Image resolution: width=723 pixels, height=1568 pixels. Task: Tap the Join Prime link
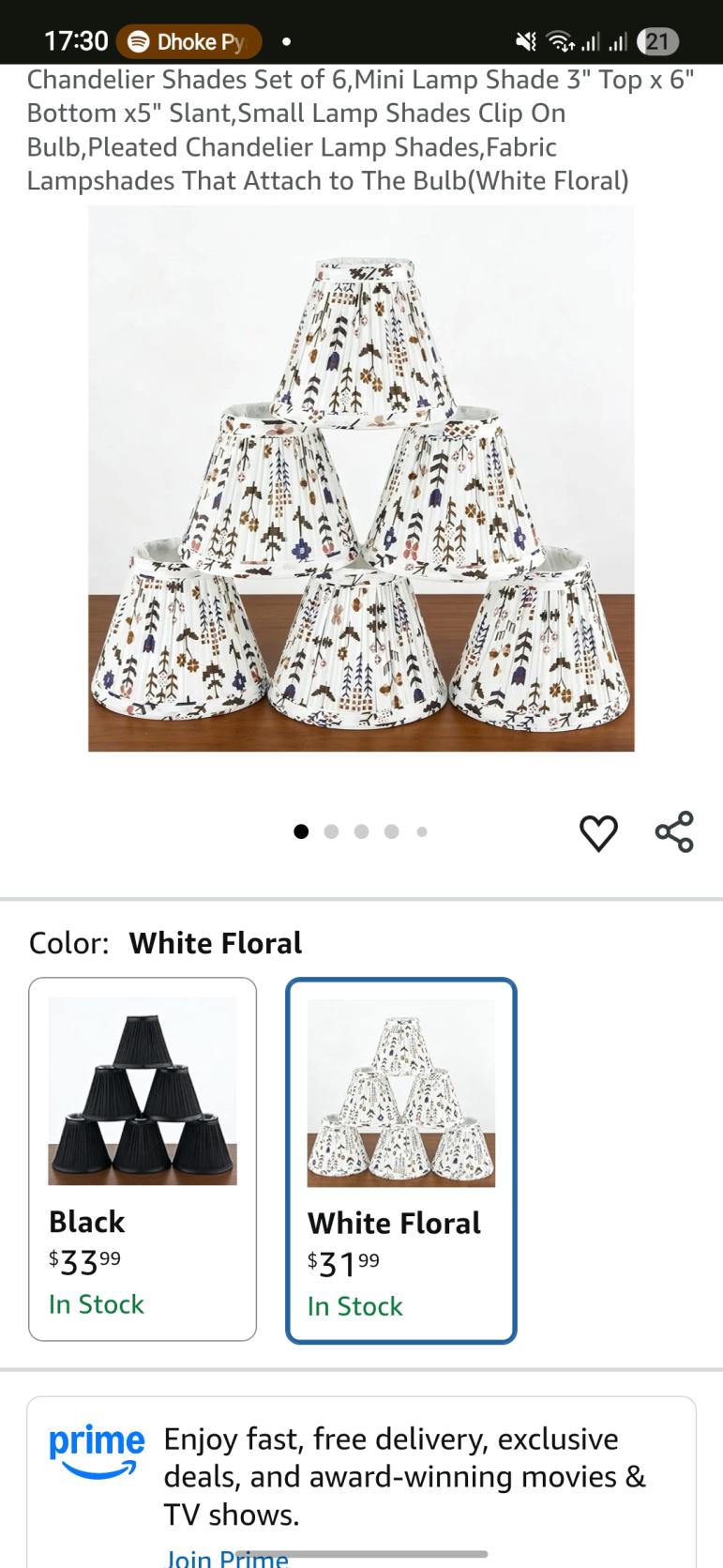pos(226,1558)
